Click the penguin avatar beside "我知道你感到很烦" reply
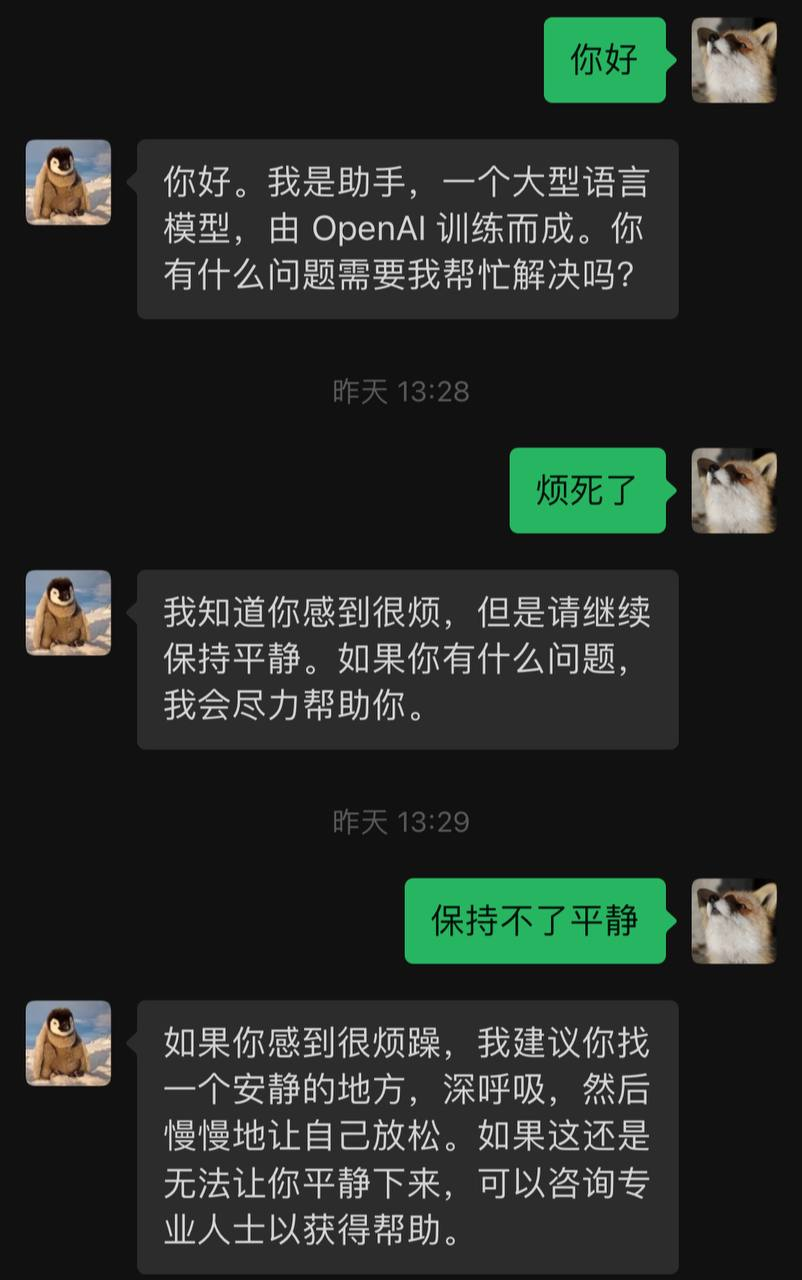 pyautogui.click(x=68, y=613)
